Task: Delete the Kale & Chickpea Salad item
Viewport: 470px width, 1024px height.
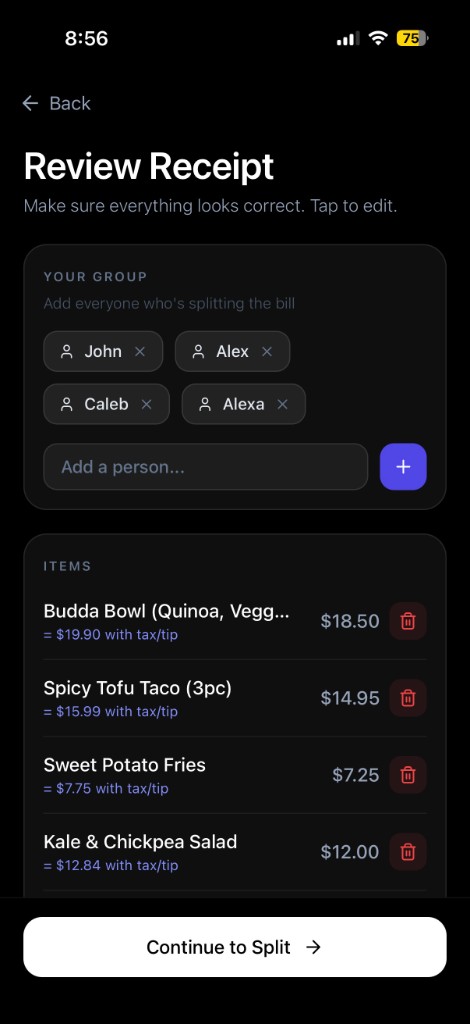Action: [x=408, y=852]
